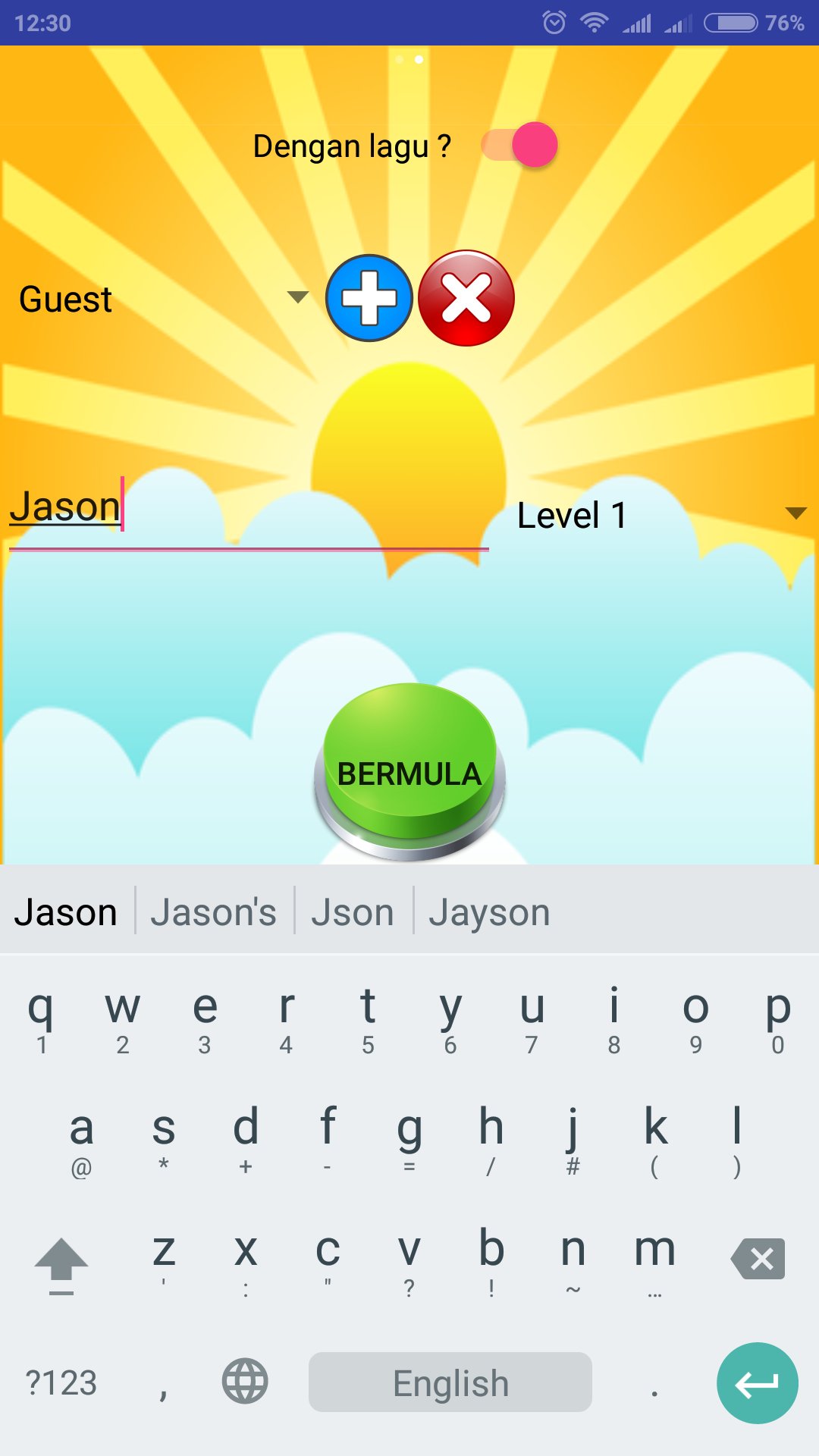Toggle the Dengan lagu switch off
This screenshot has height=1456, width=819.
click(522, 145)
